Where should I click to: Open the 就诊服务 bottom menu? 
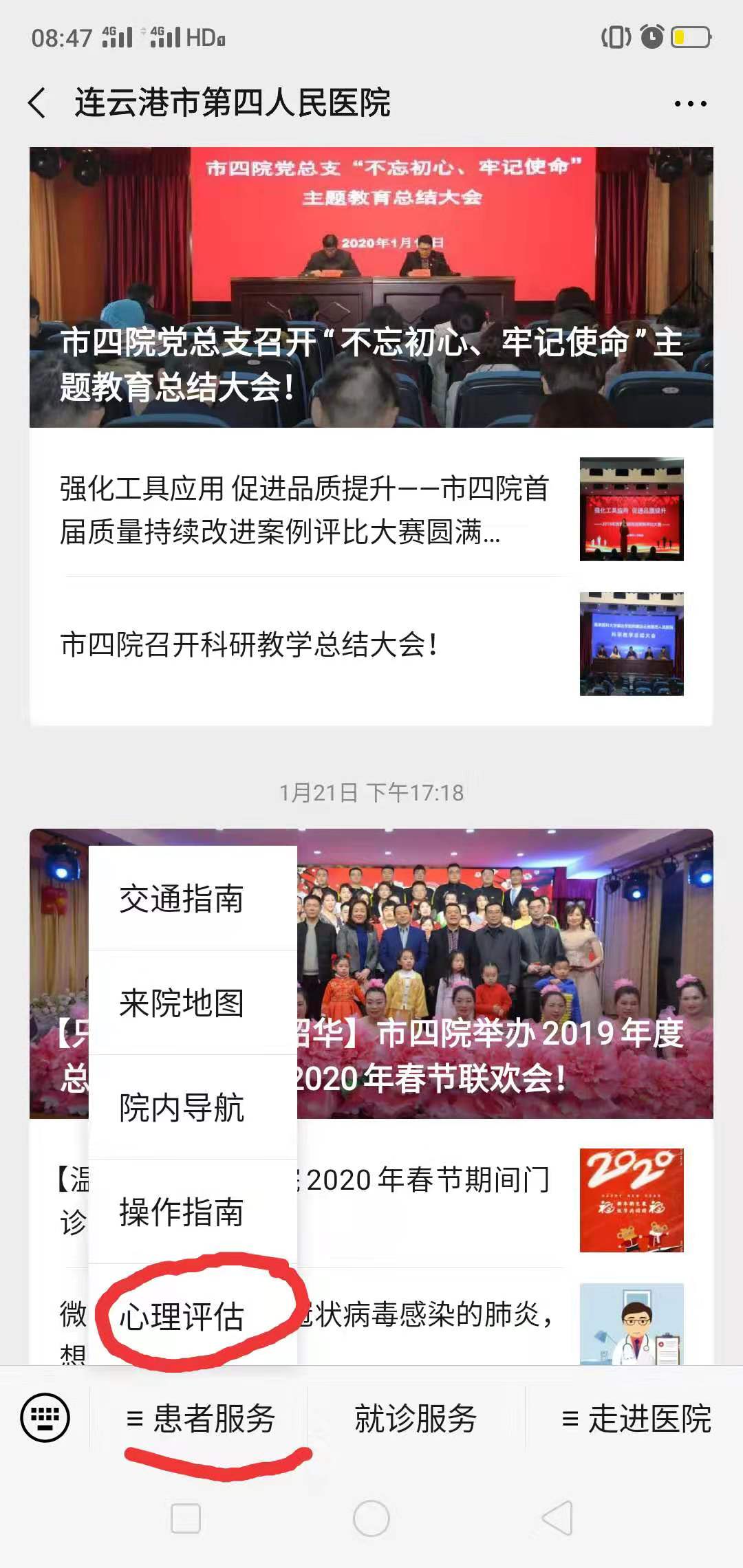coord(416,1419)
